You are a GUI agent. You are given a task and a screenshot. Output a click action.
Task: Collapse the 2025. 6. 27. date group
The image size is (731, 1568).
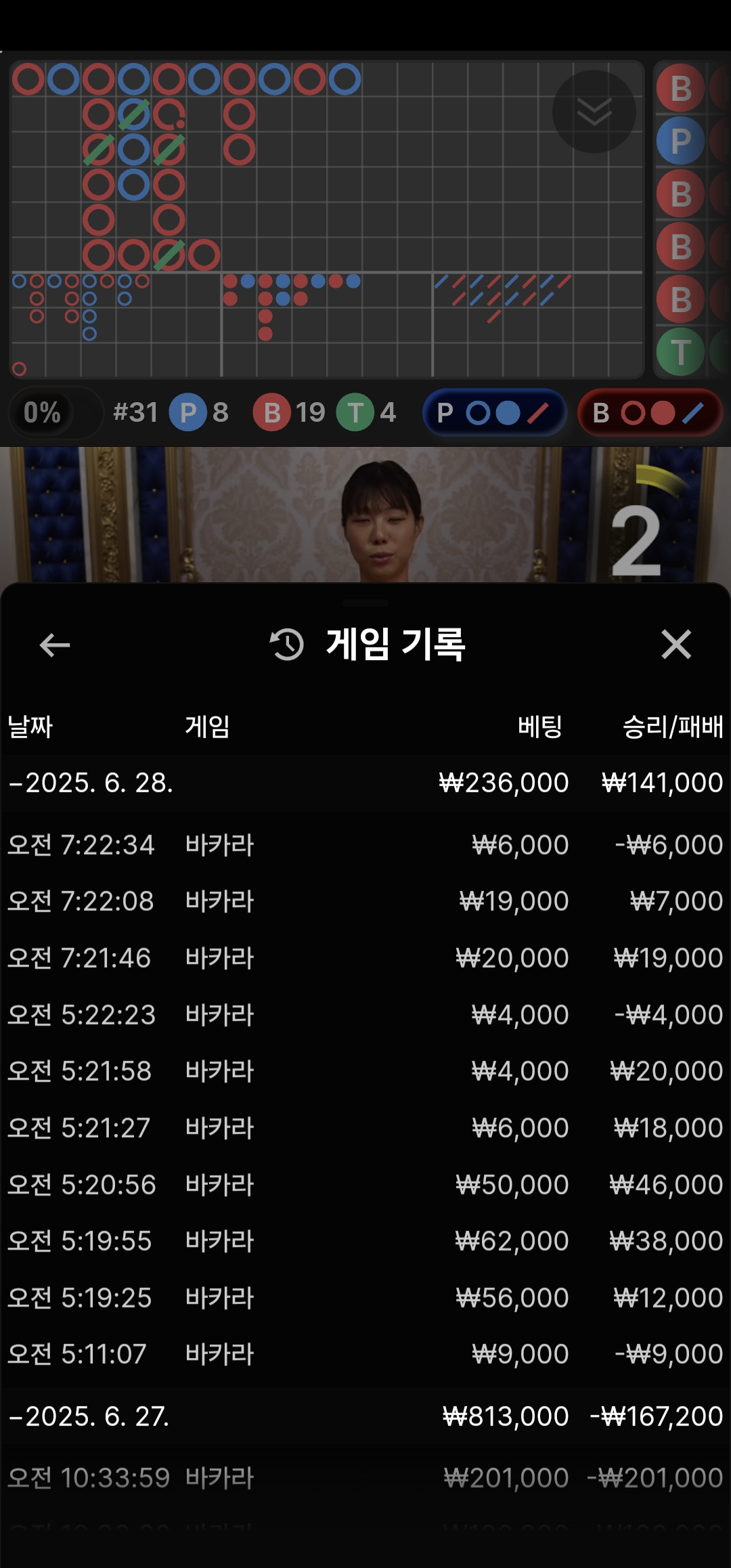[89, 1416]
